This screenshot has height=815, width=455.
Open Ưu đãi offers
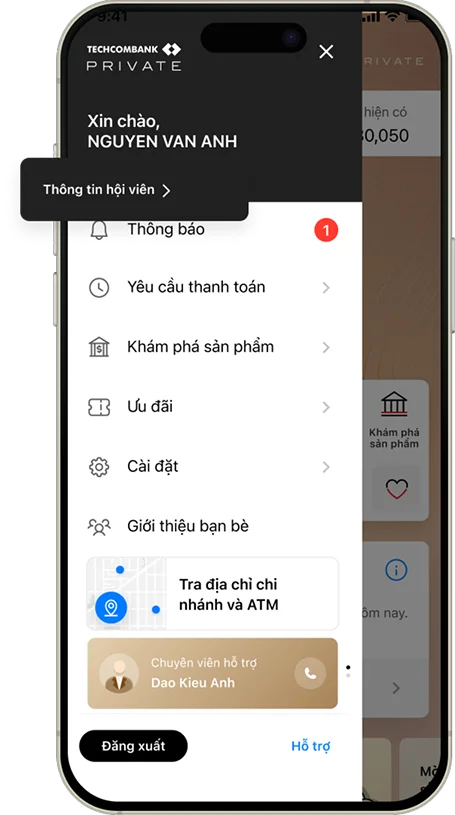point(213,407)
